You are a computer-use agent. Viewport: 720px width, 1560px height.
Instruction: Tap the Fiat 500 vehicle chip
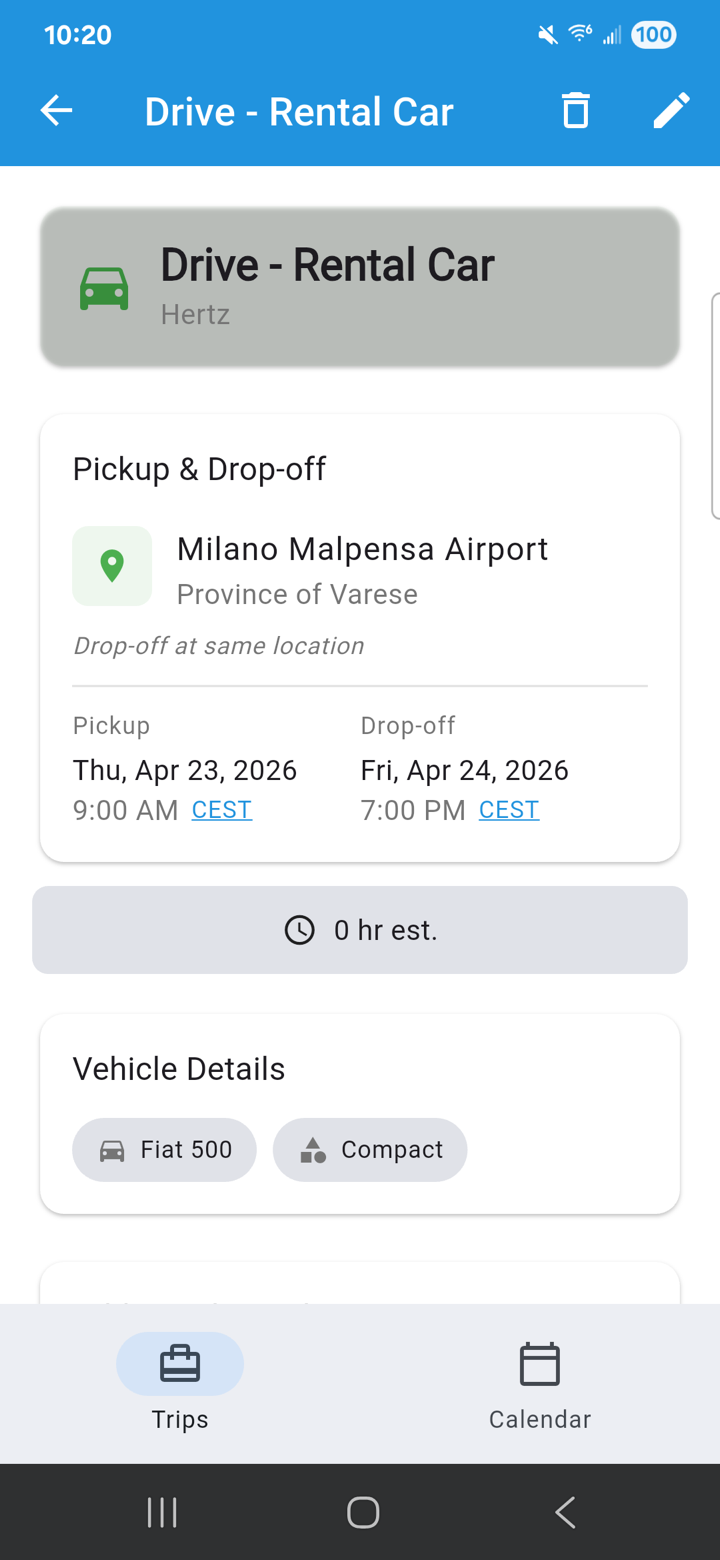coord(164,1149)
